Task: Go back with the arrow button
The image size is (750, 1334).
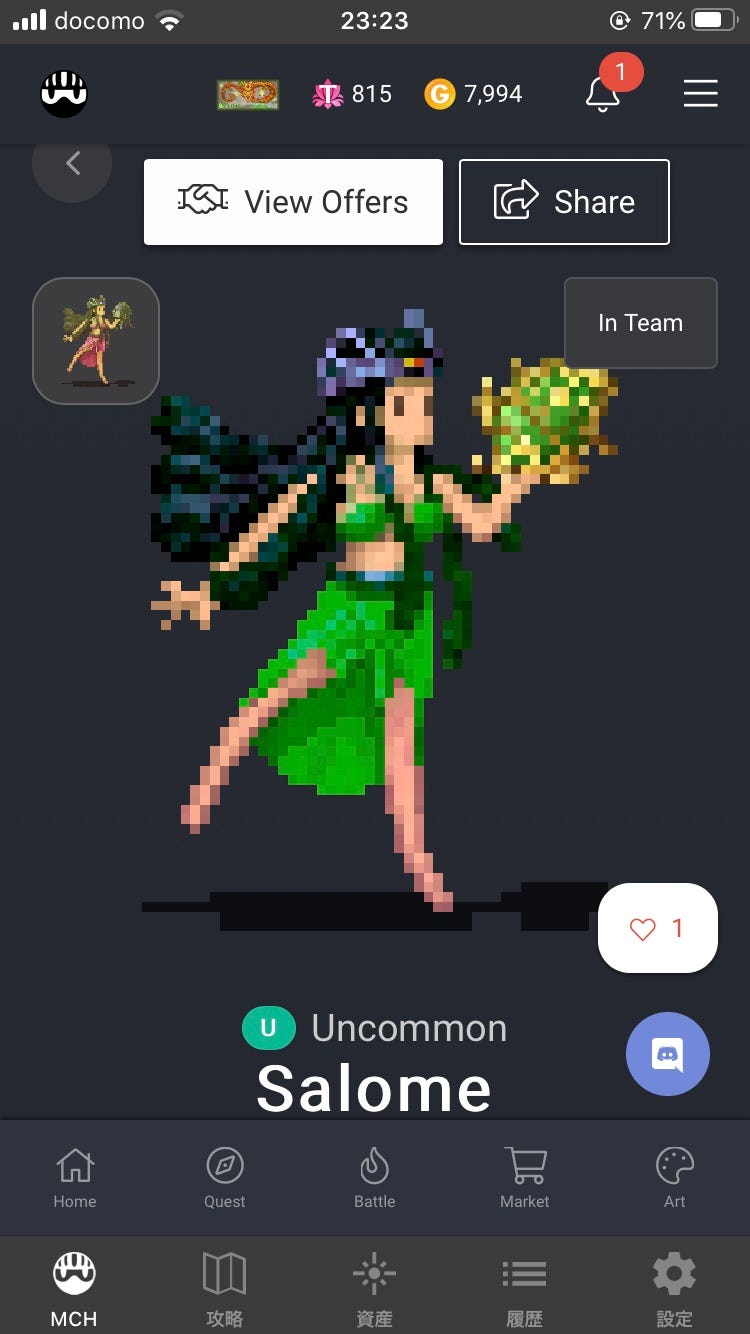Action: pos(72,164)
